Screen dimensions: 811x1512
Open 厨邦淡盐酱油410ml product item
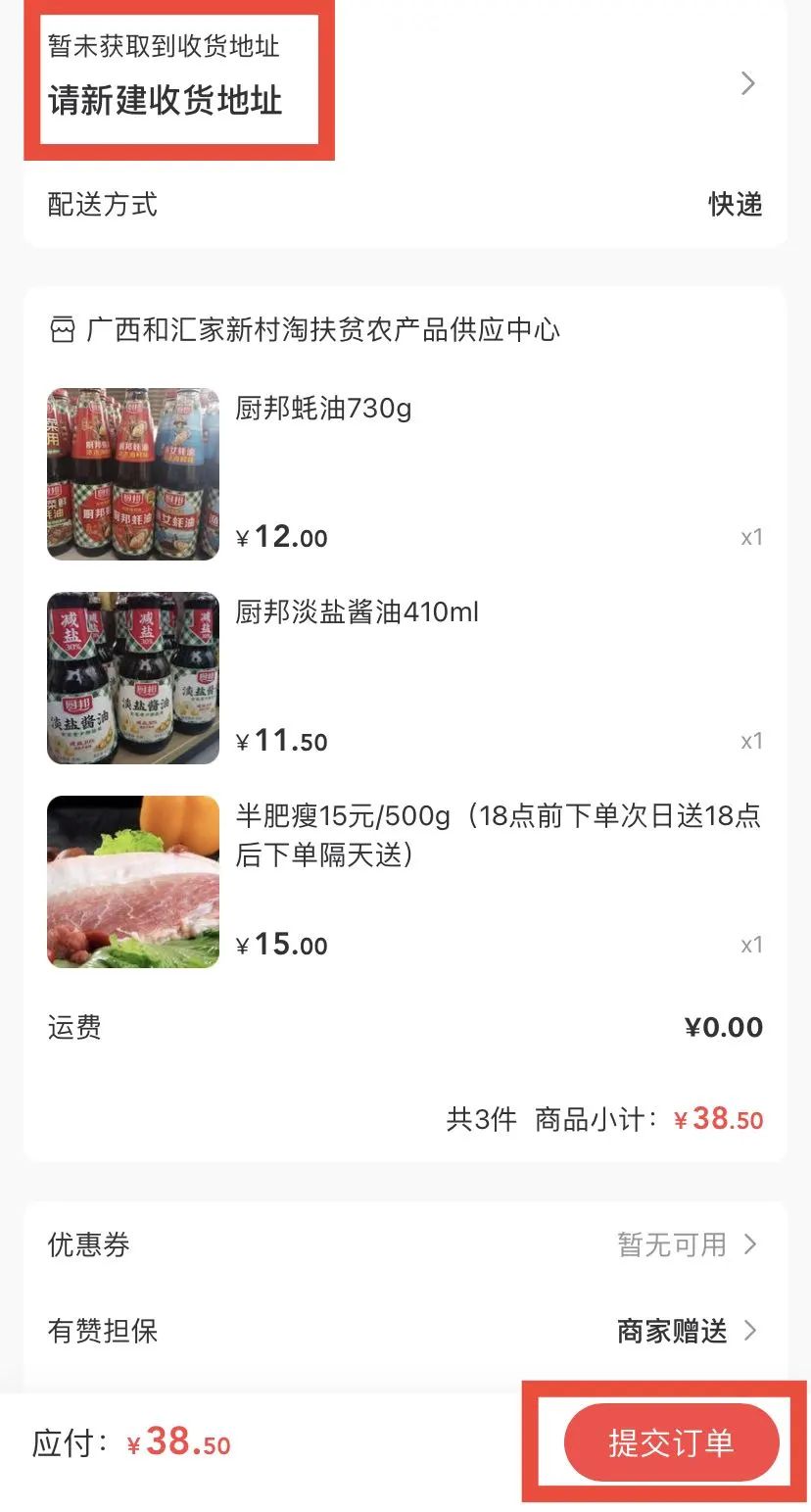[358, 612]
